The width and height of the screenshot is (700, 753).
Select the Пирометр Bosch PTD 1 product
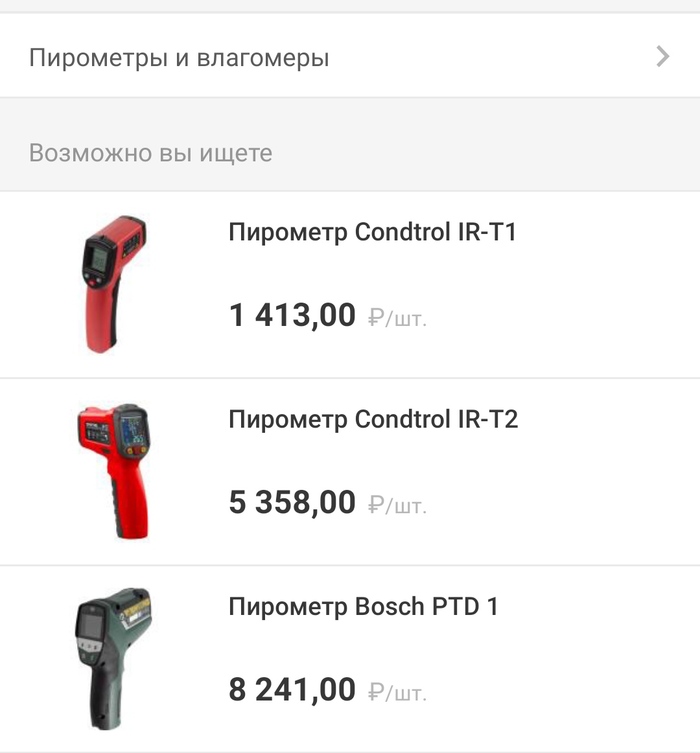tap(363, 606)
